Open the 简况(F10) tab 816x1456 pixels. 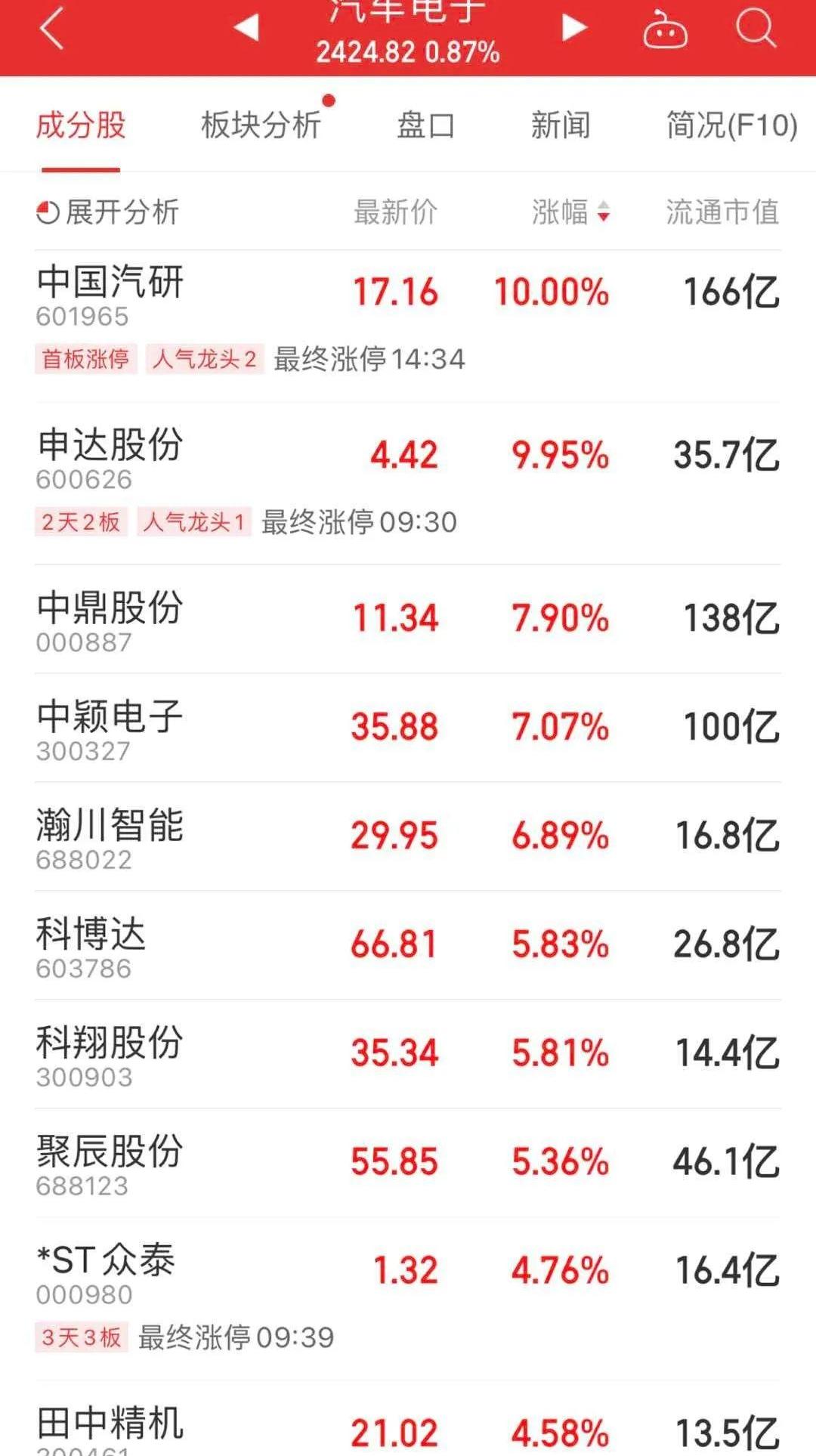tap(731, 125)
